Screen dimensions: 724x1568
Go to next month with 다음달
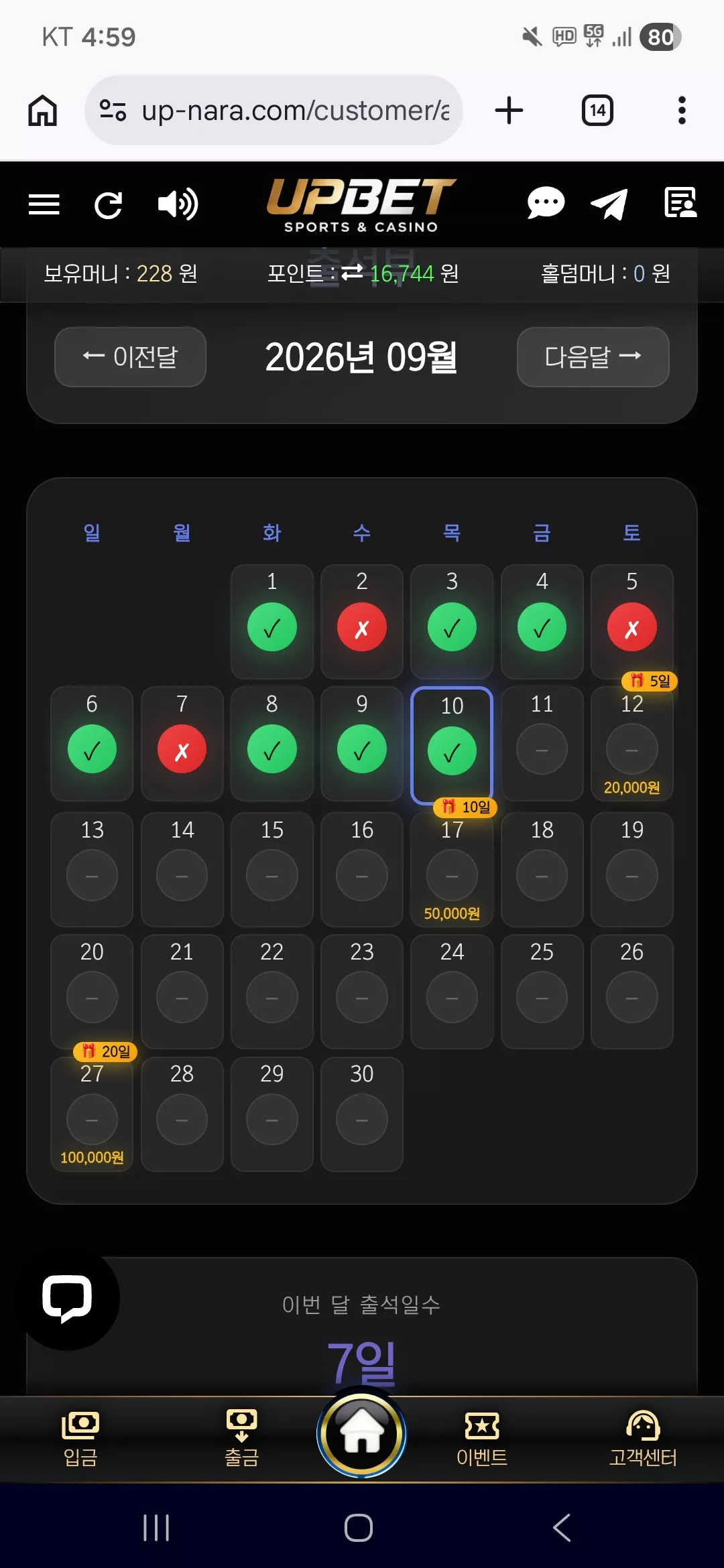(x=593, y=356)
